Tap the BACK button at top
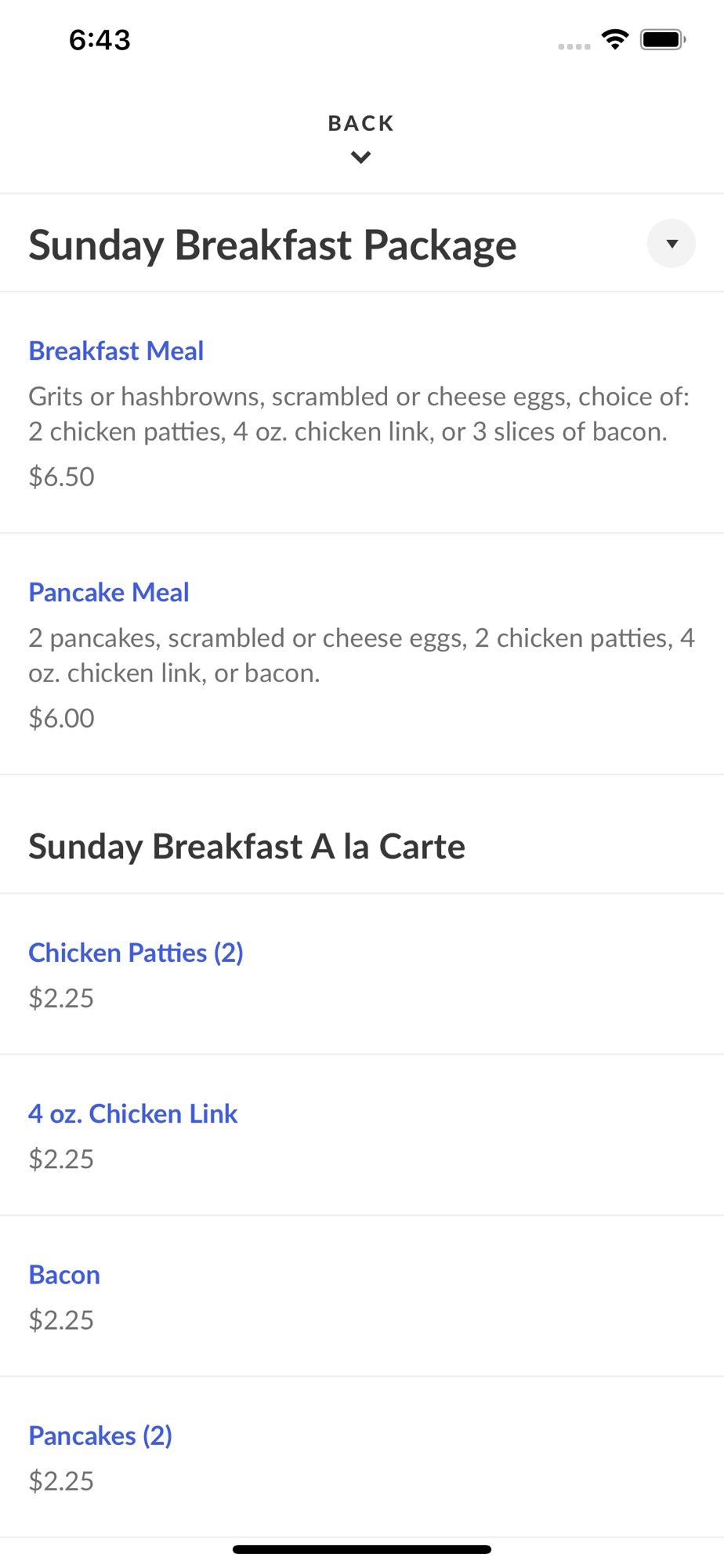The height and width of the screenshot is (1568, 724). tap(361, 138)
